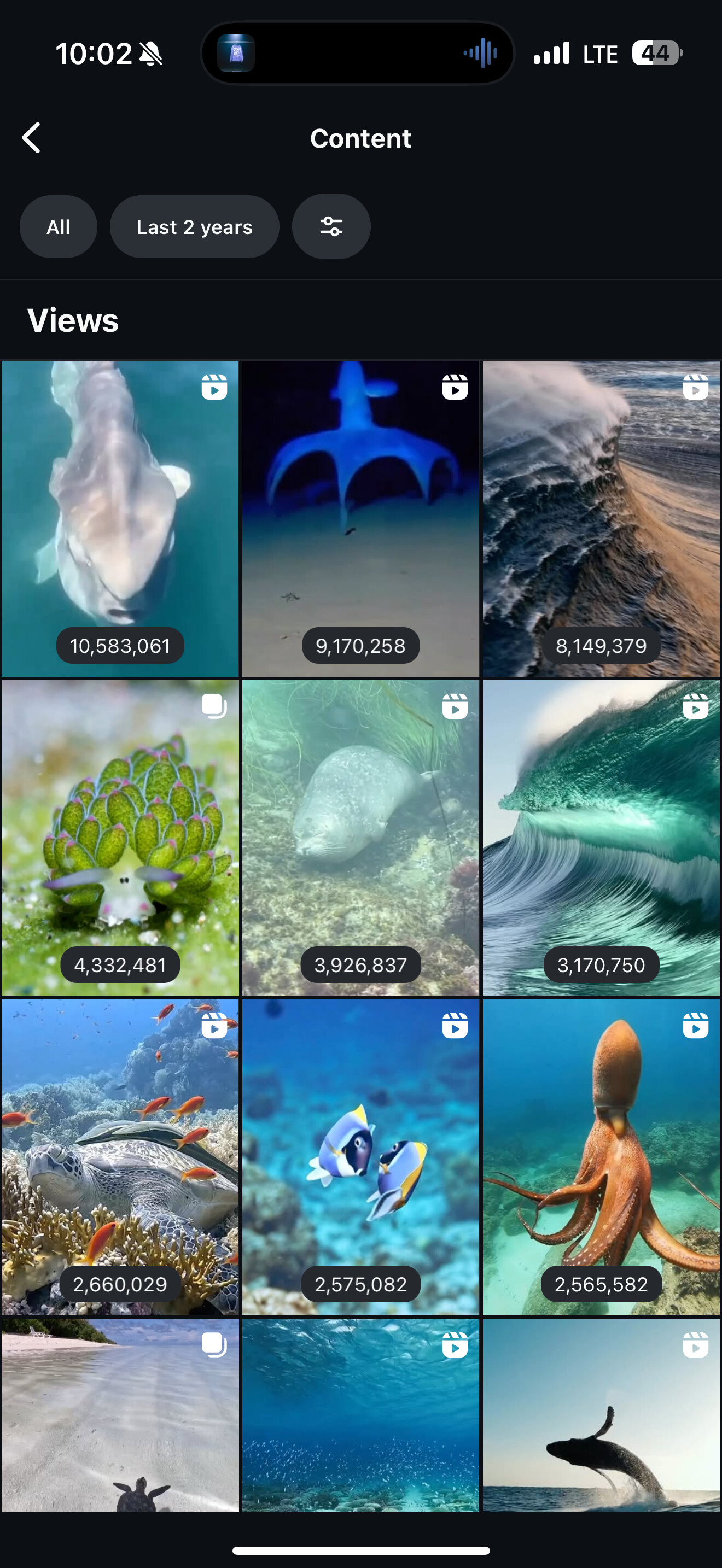The width and height of the screenshot is (722, 1568).
Task: Open the seal reel with 3,926,837 views
Action: (360, 838)
